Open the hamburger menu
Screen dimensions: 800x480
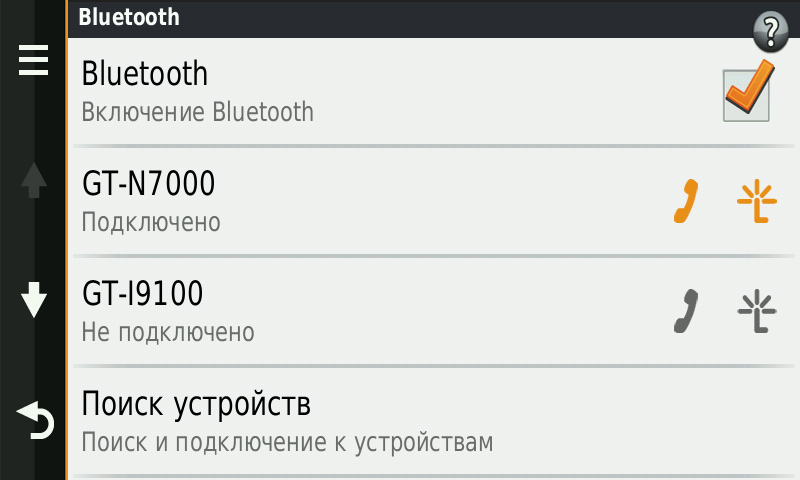pyautogui.click(x=33, y=61)
